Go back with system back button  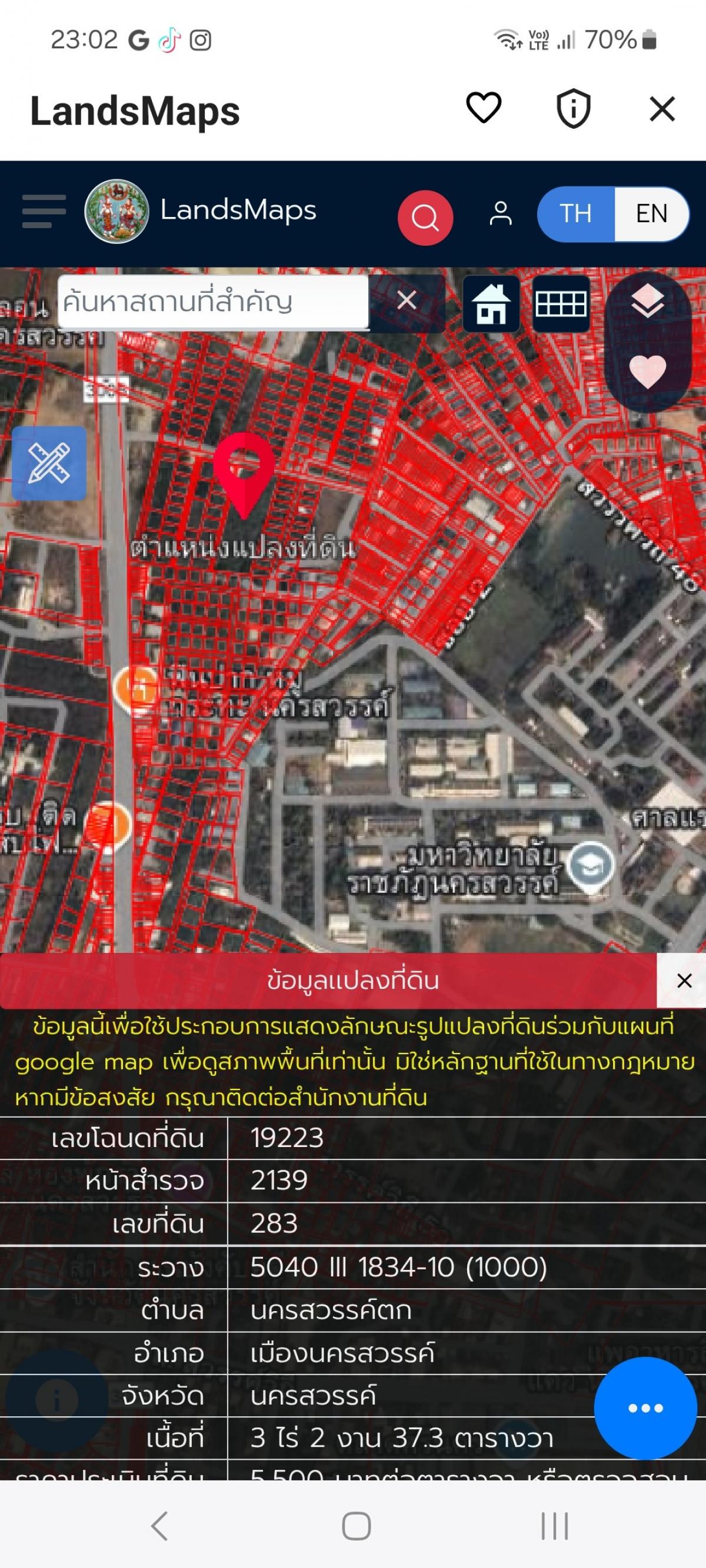tap(159, 1527)
